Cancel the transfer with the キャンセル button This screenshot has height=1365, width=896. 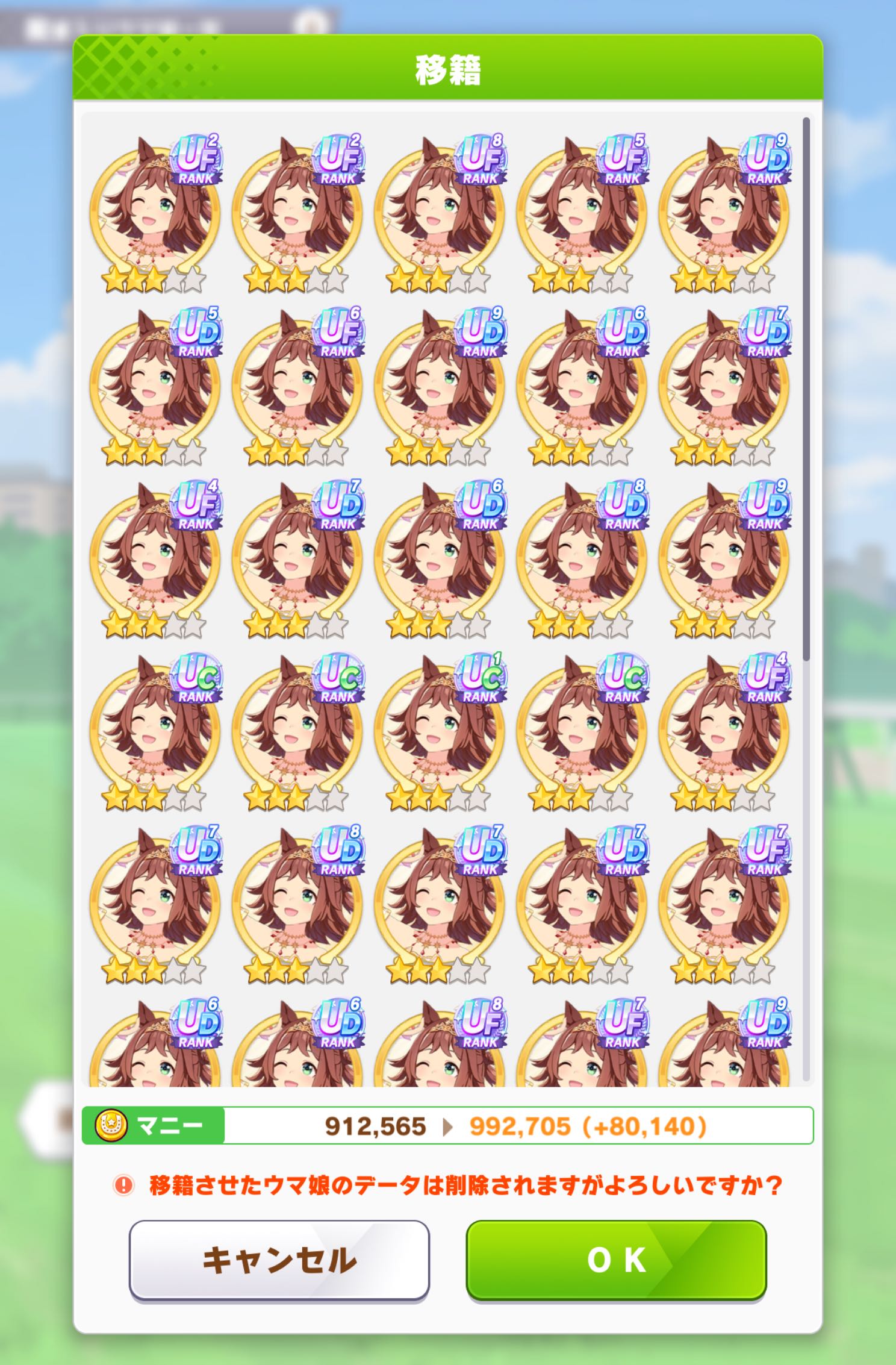[x=279, y=1260]
